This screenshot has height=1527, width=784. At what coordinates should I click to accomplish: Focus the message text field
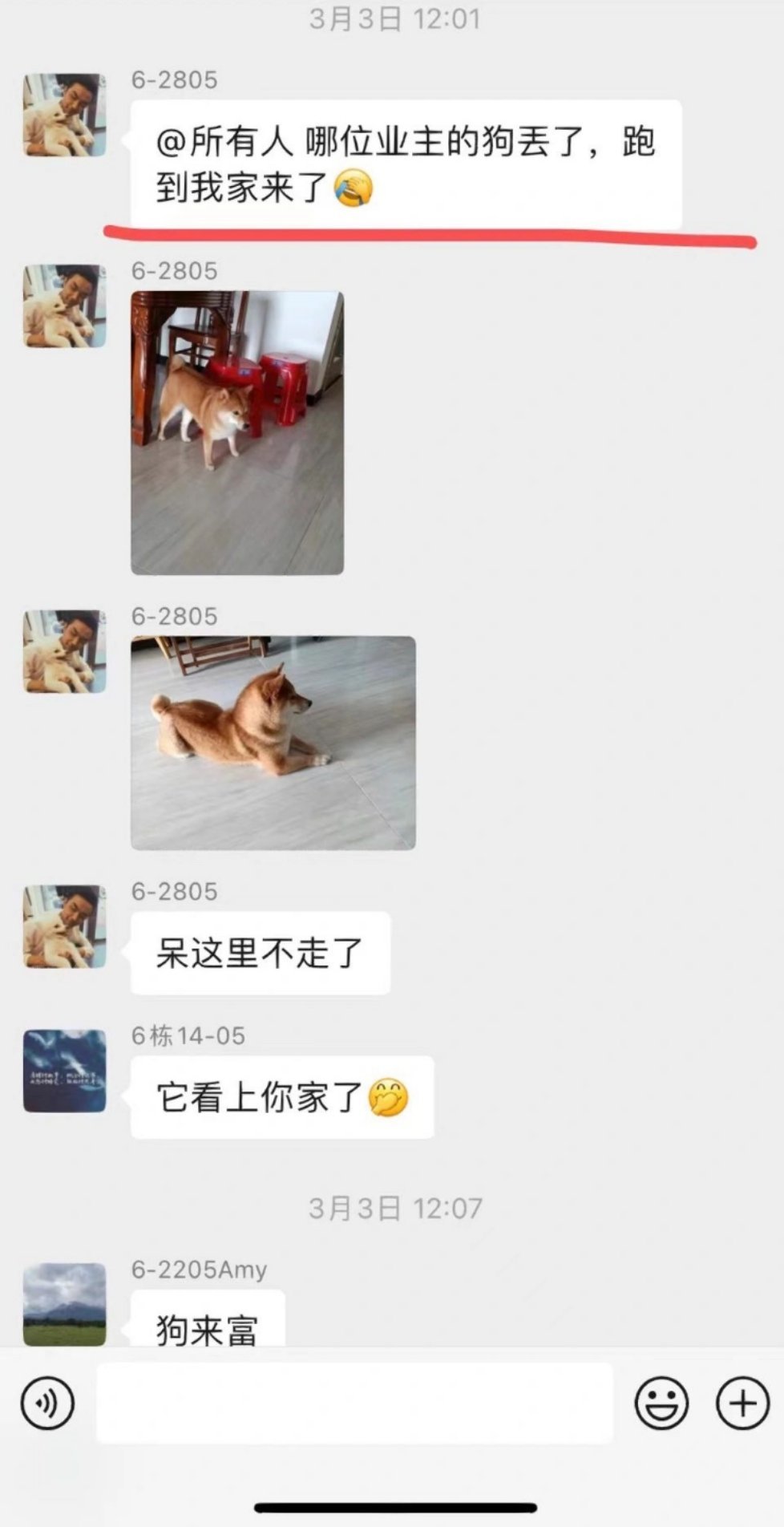pyautogui.click(x=354, y=1403)
